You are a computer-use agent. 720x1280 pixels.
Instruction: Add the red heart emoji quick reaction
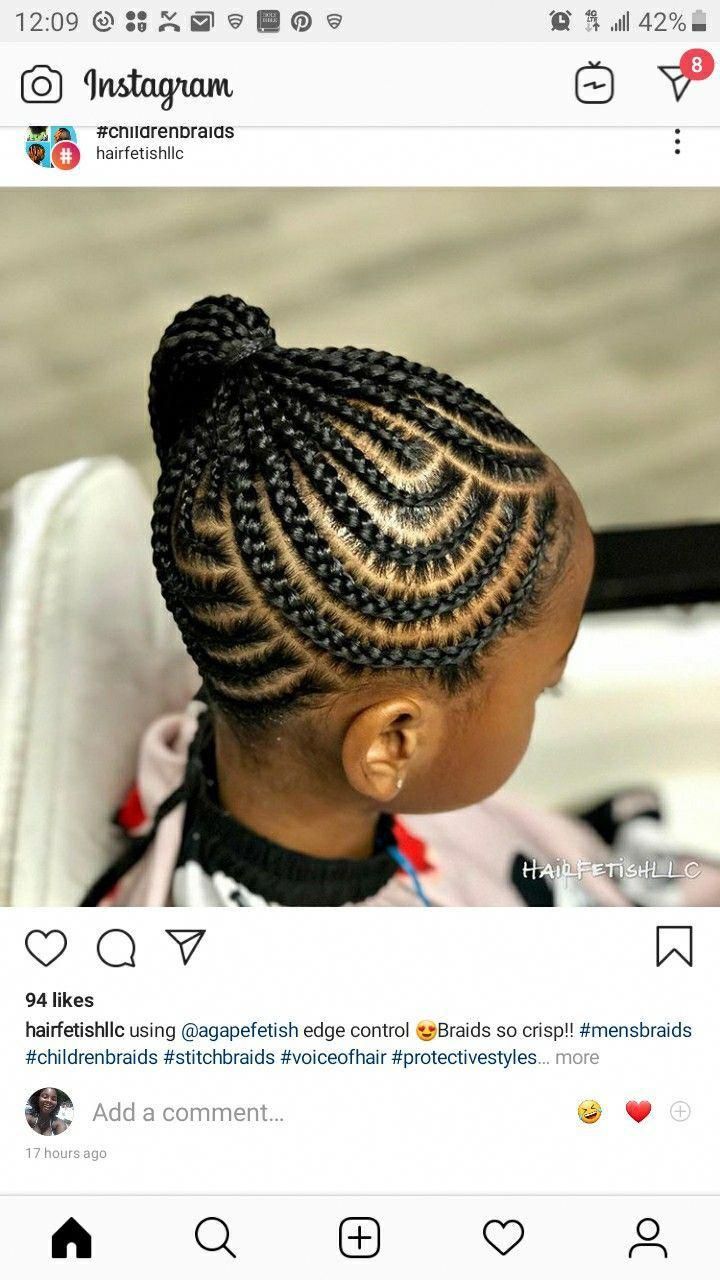638,1111
